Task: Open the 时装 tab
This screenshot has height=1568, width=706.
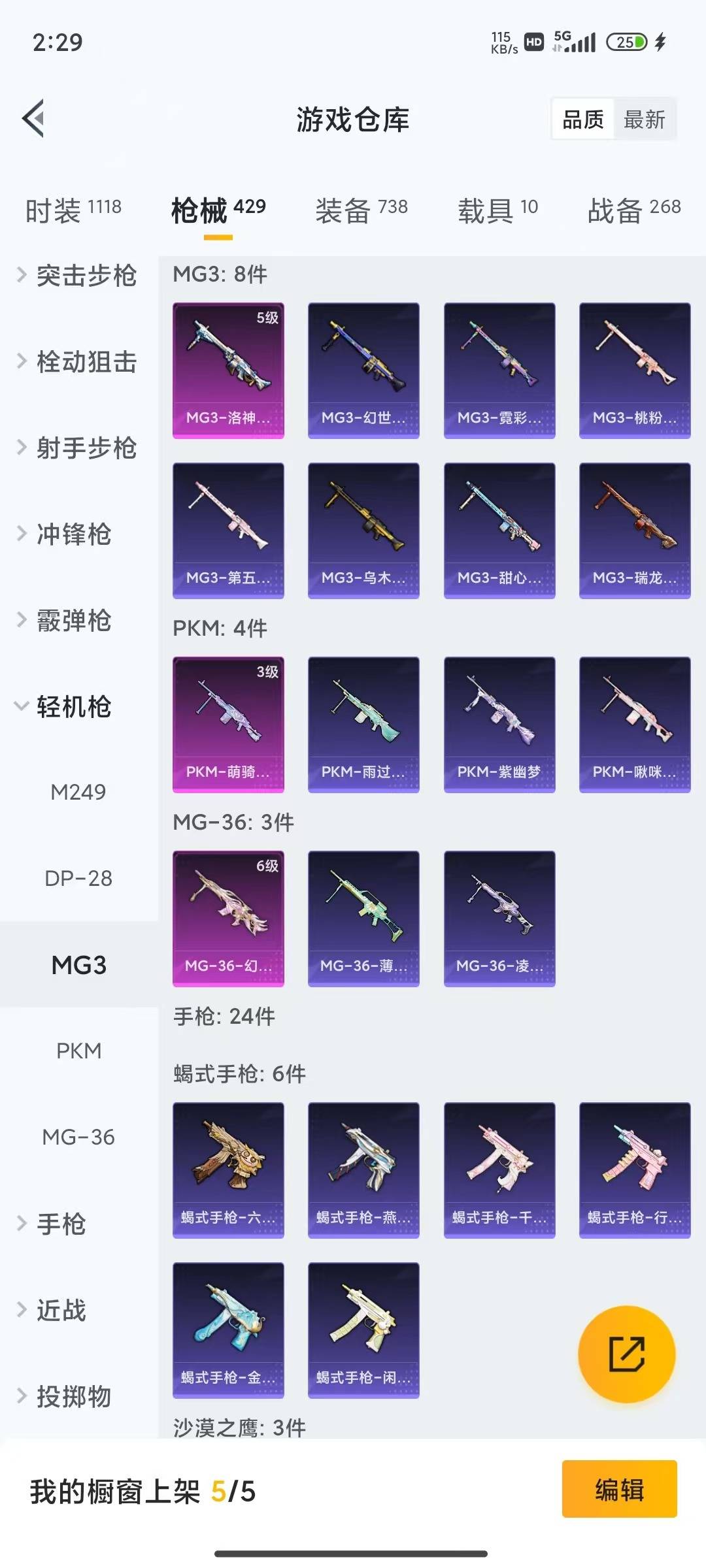Action: pyautogui.click(x=72, y=208)
